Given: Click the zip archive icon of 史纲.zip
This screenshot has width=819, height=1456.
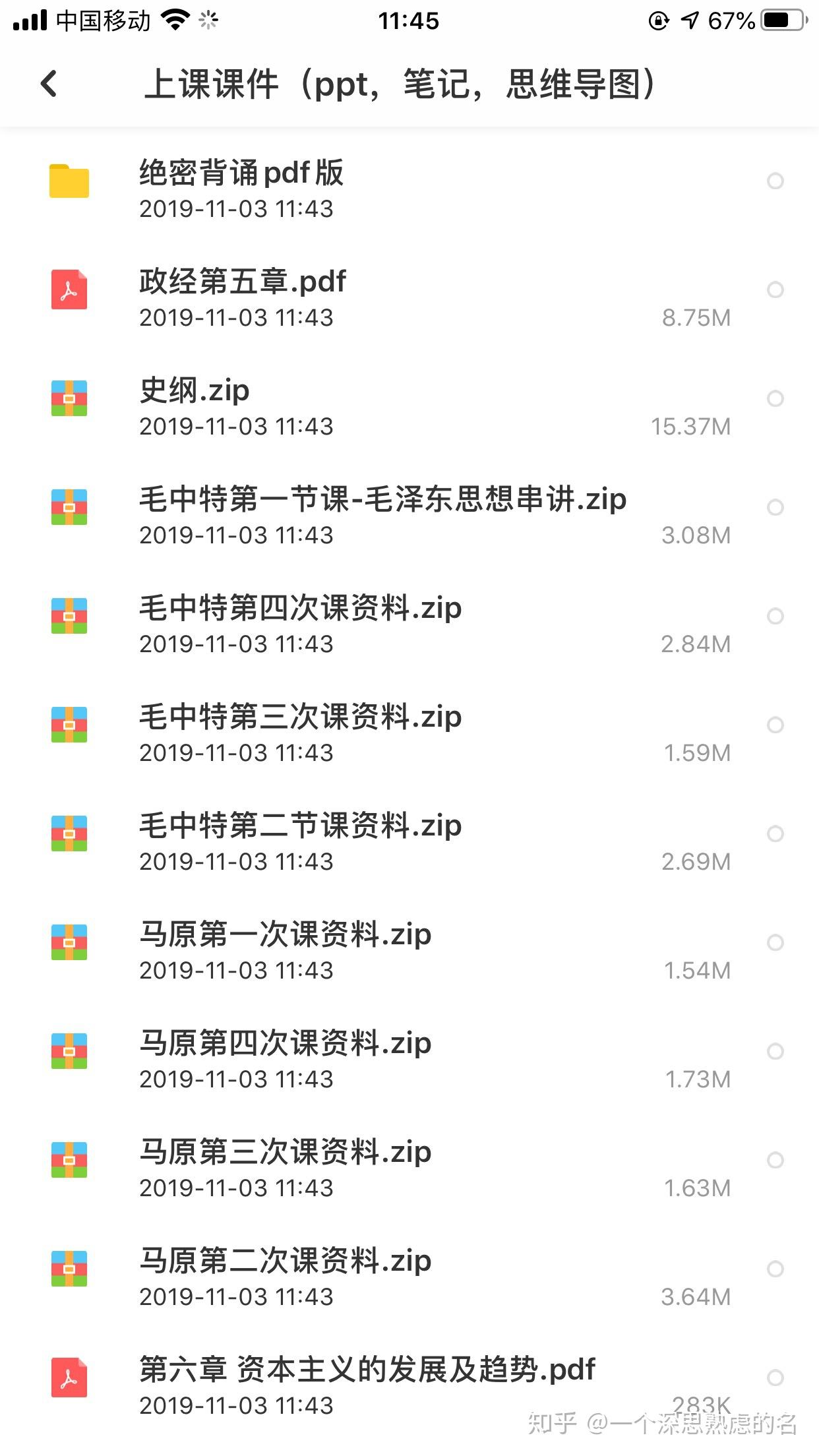Looking at the screenshot, I should pyautogui.click(x=69, y=399).
